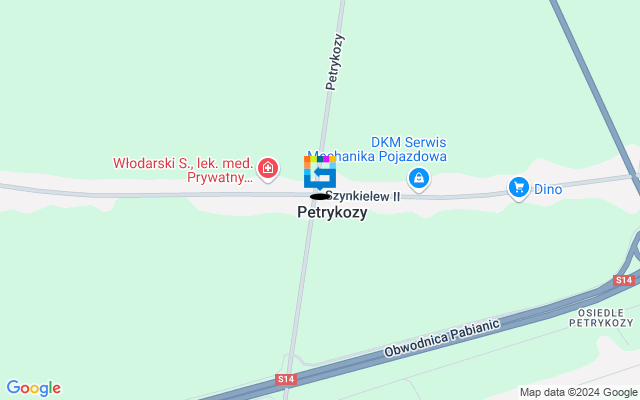Open the Włodarski S. medical practice marker
This screenshot has height=400, width=640.
[x=268, y=168]
